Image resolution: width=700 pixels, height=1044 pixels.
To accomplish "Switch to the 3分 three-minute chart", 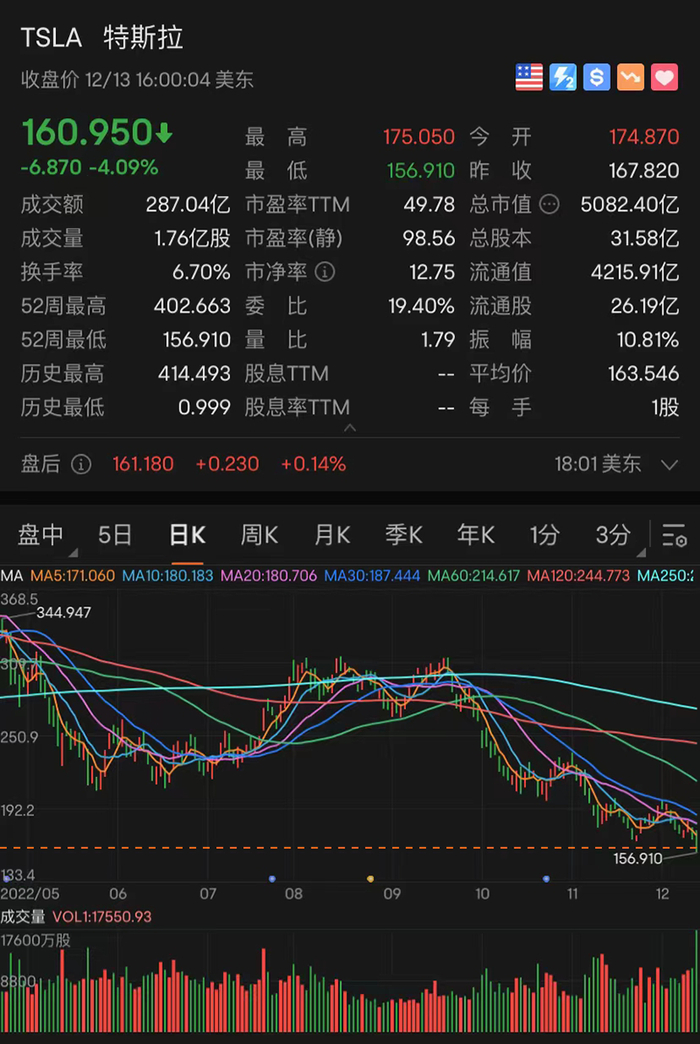I will tap(613, 535).
